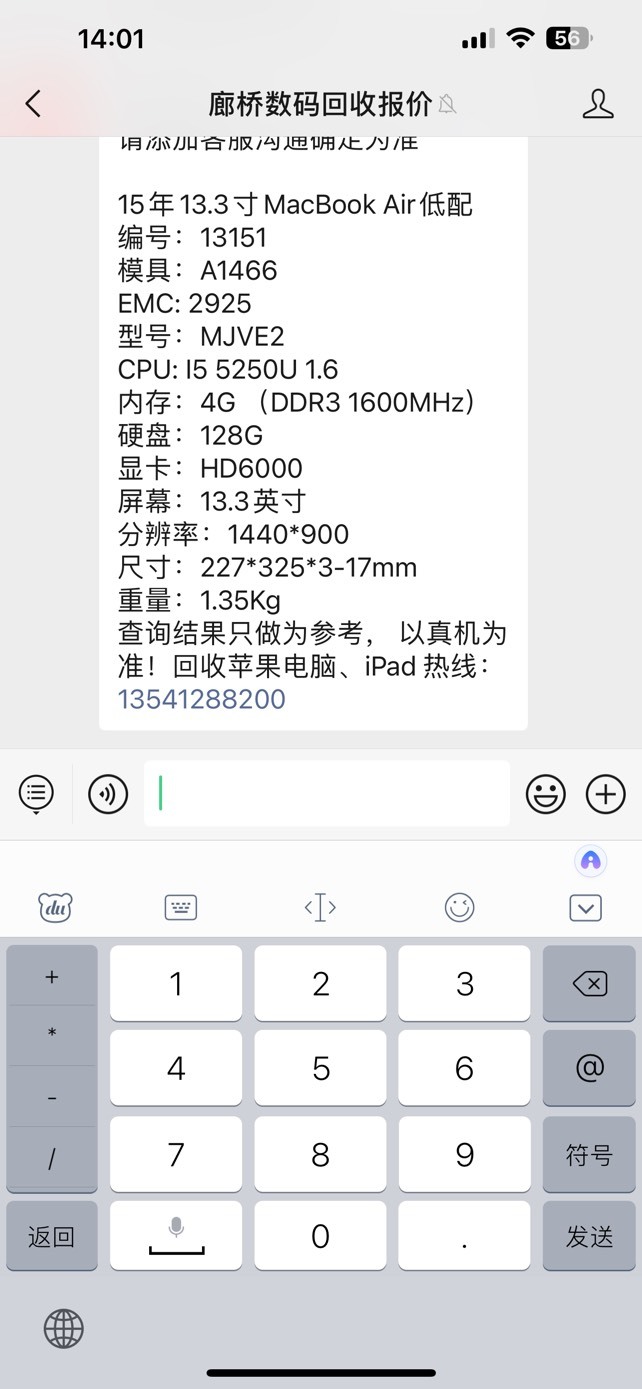Focus the message text field
This screenshot has width=642, height=1389.
(327, 794)
